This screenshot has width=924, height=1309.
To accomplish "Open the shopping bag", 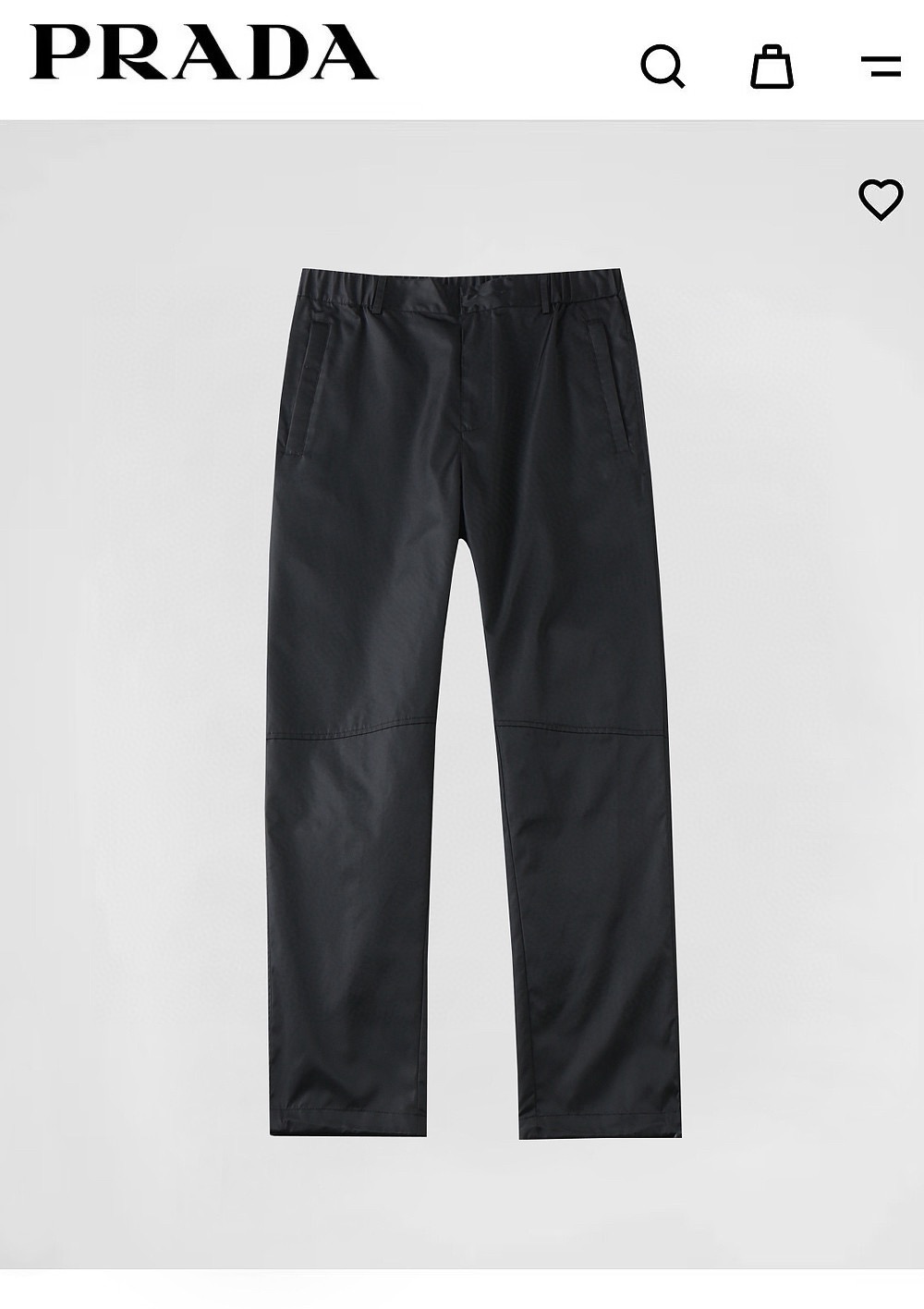I will (772, 66).
